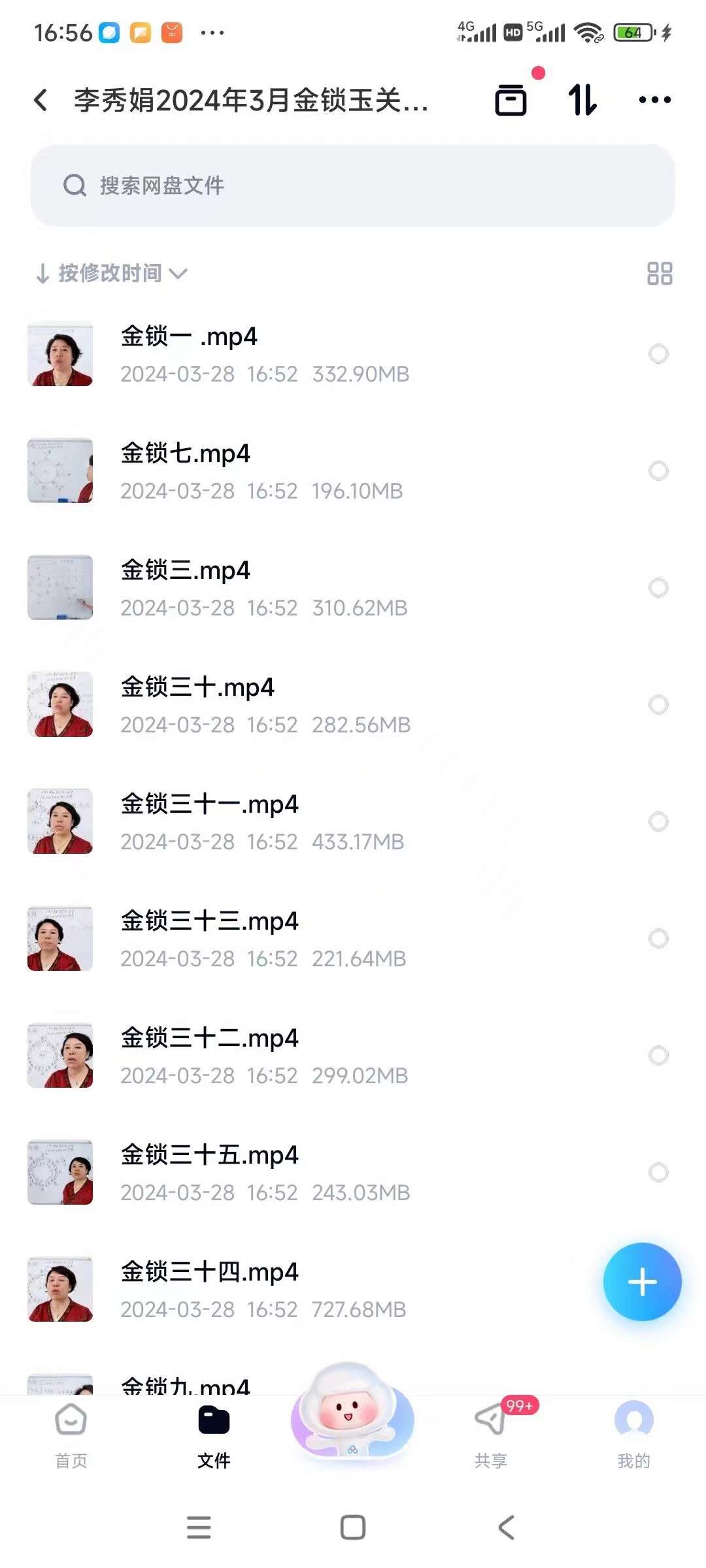Add new content with the plus button

(x=642, y=1282)
